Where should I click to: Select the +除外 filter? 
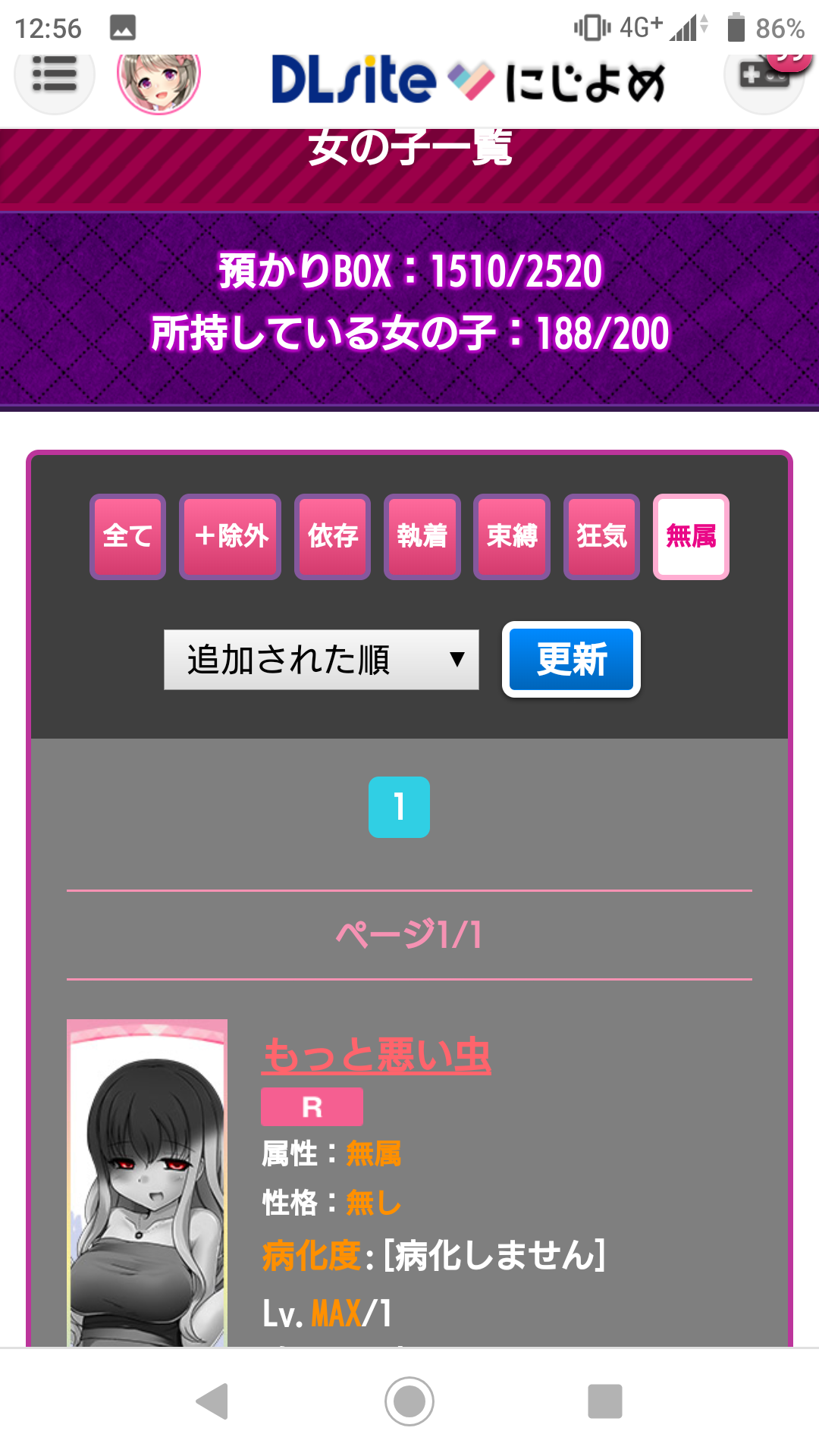[231, 537]
